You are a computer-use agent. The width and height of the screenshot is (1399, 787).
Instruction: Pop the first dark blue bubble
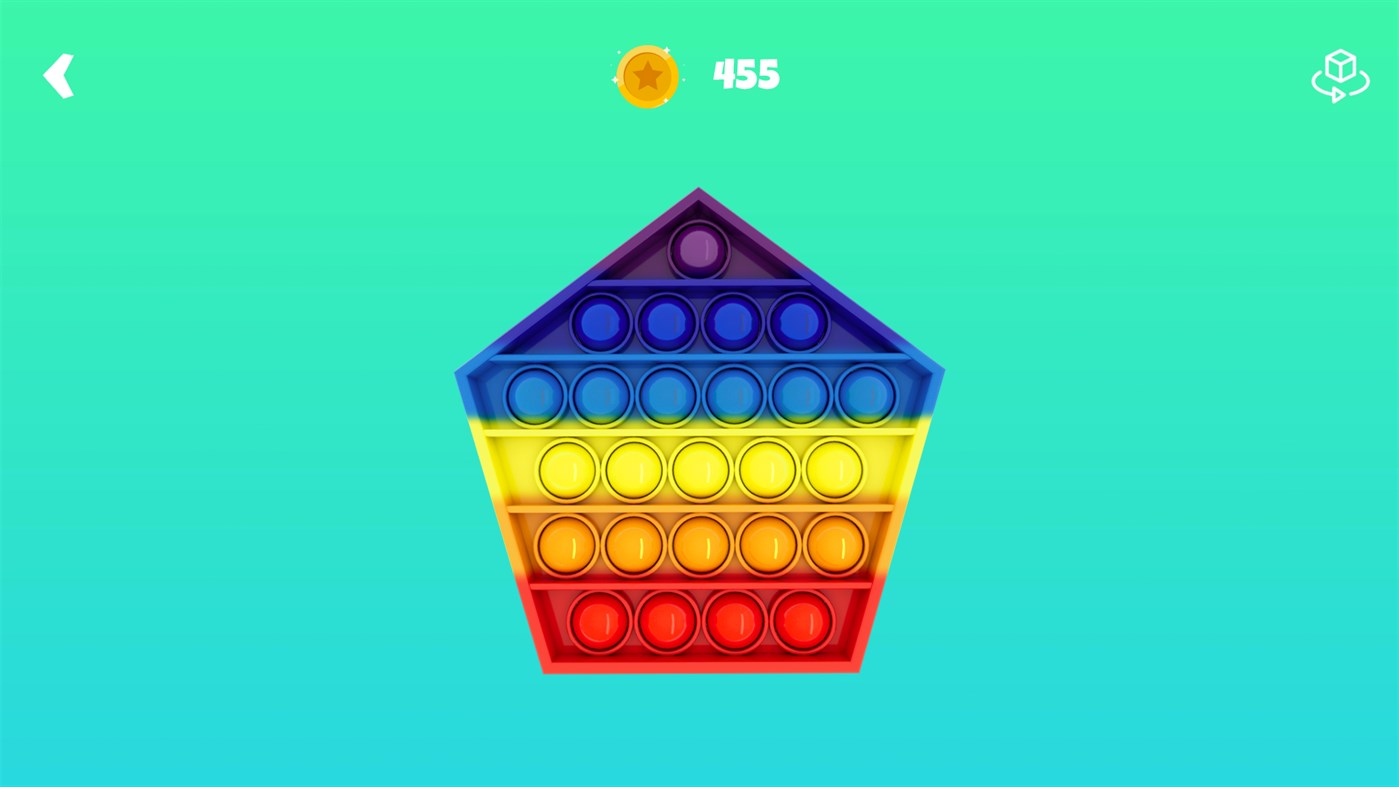point(601,323)
